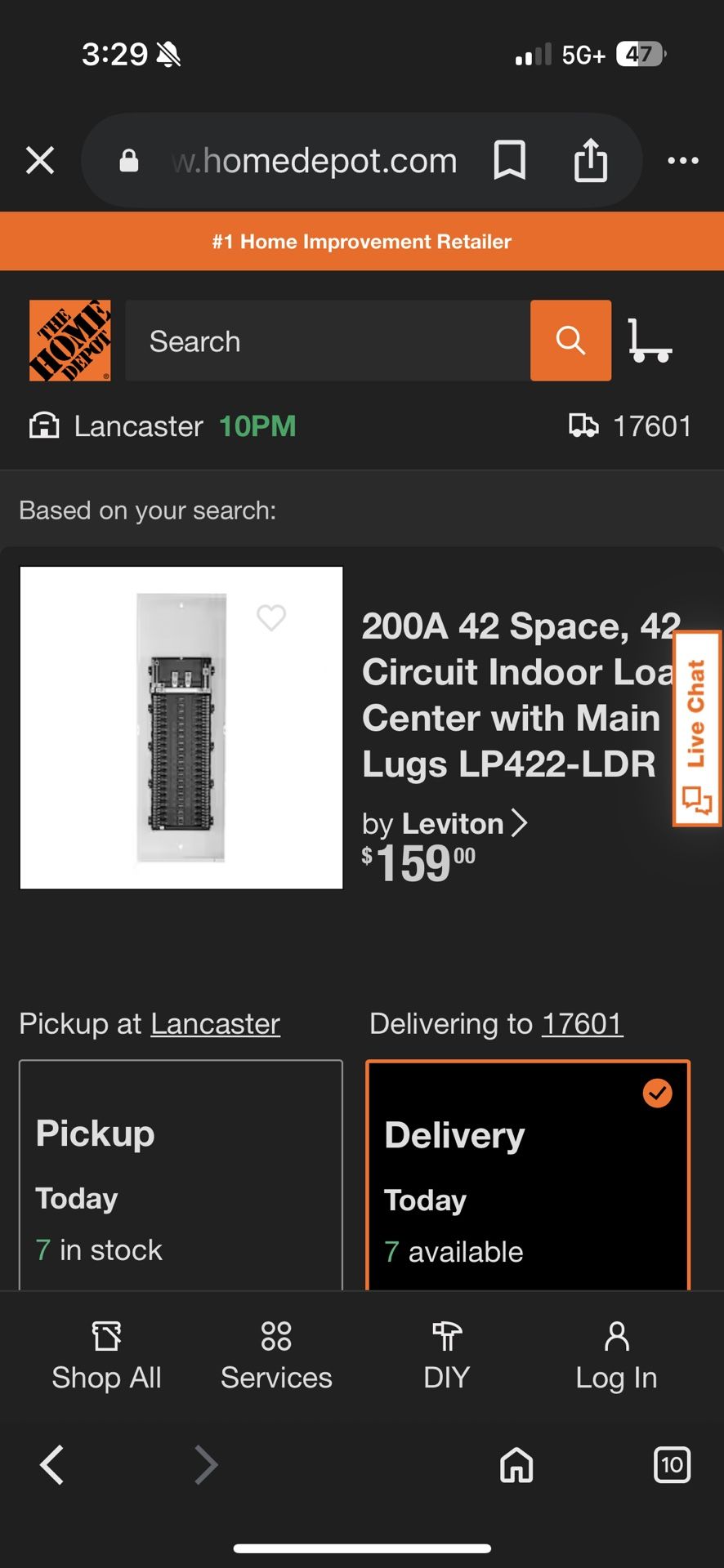This screenshot has width=724, height=1568.
Task: Open the Shop All tab
Action: click(106, 1356)
